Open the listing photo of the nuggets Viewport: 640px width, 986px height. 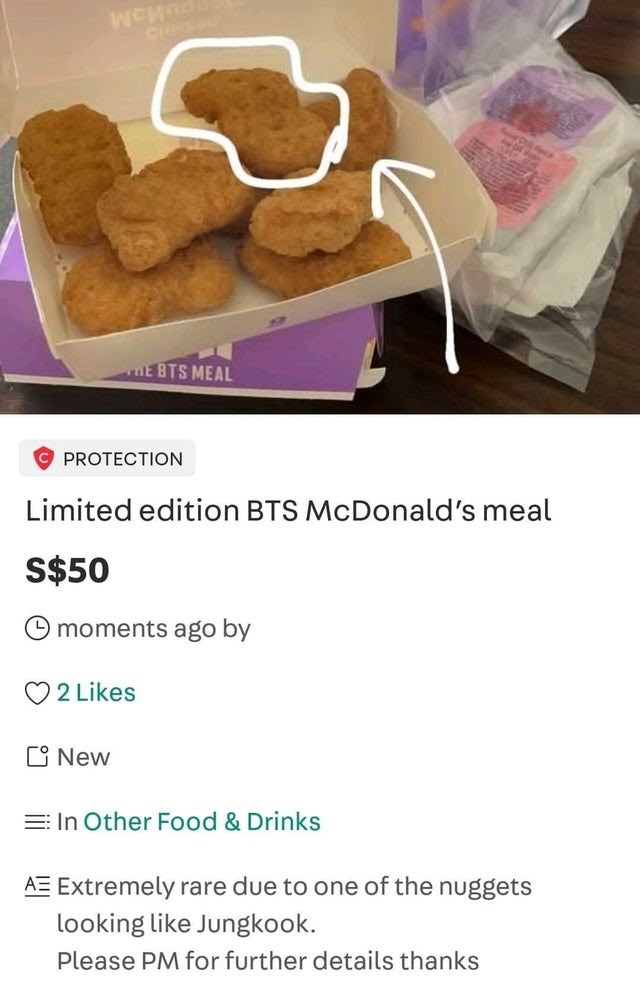(x=320, y=206)
